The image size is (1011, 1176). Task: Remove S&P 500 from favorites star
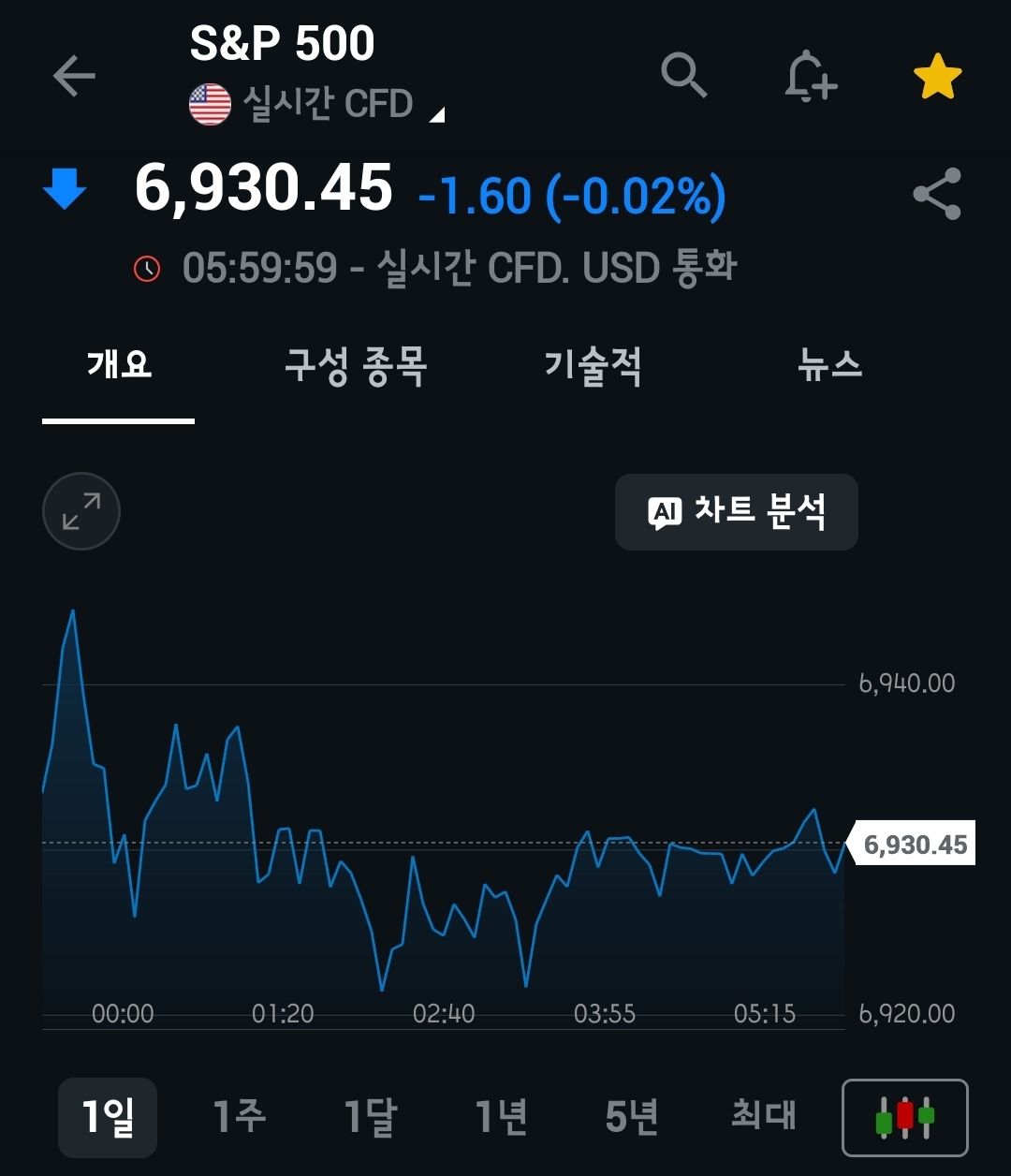pyautogui.click(x=937, y=77)
